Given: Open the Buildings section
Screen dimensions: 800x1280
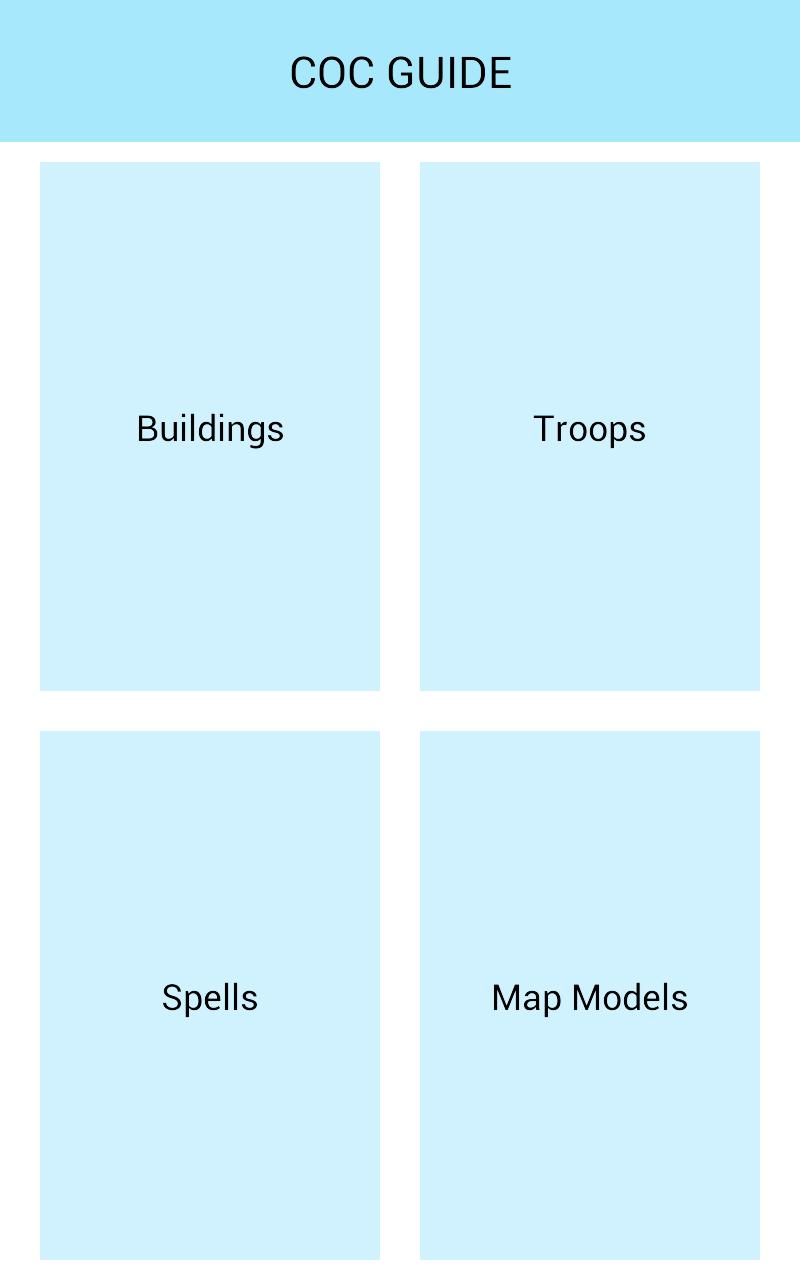Looking at the screenshot, I should 210,427.
